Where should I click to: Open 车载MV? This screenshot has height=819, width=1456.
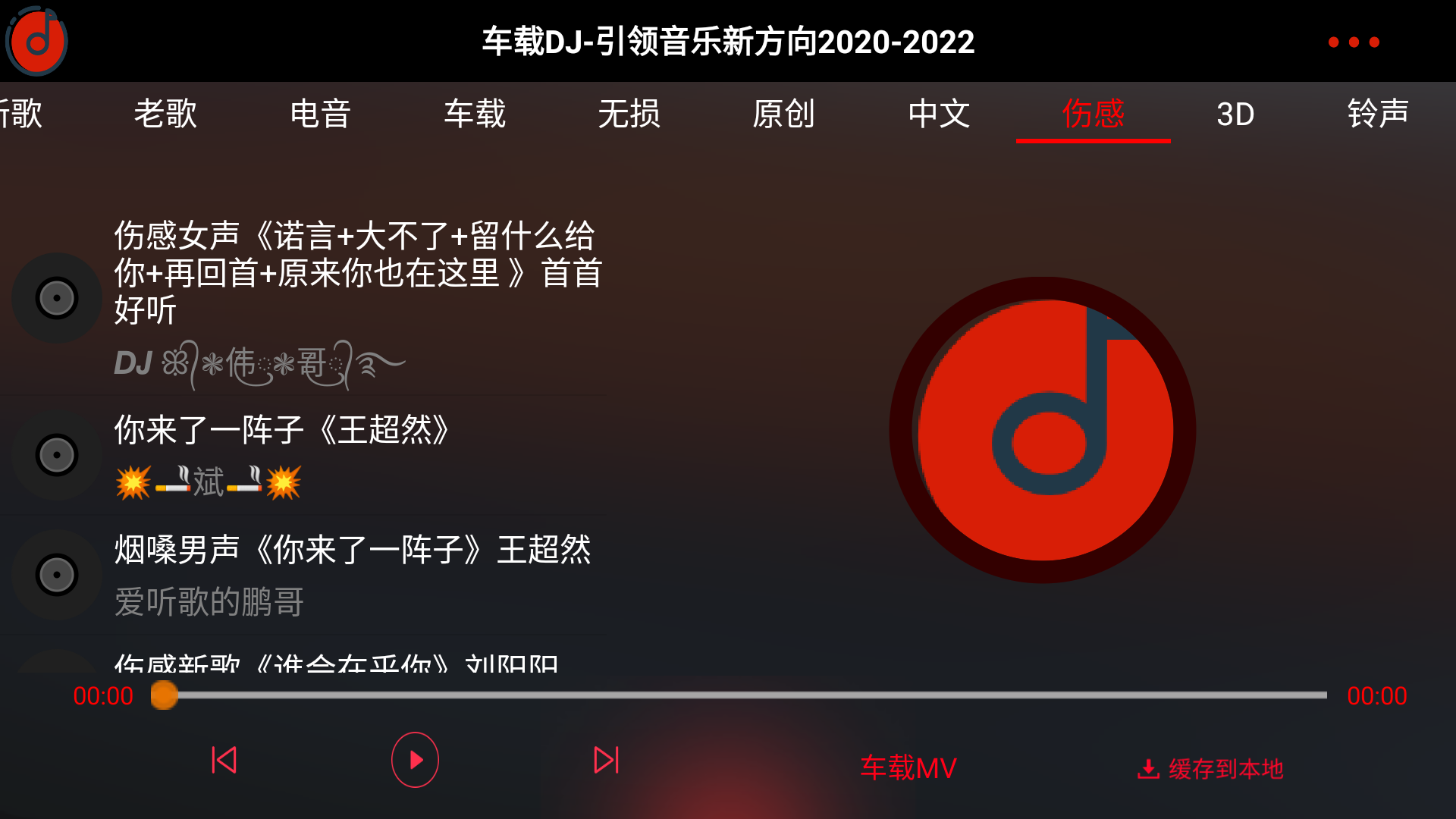pos(908,768)
